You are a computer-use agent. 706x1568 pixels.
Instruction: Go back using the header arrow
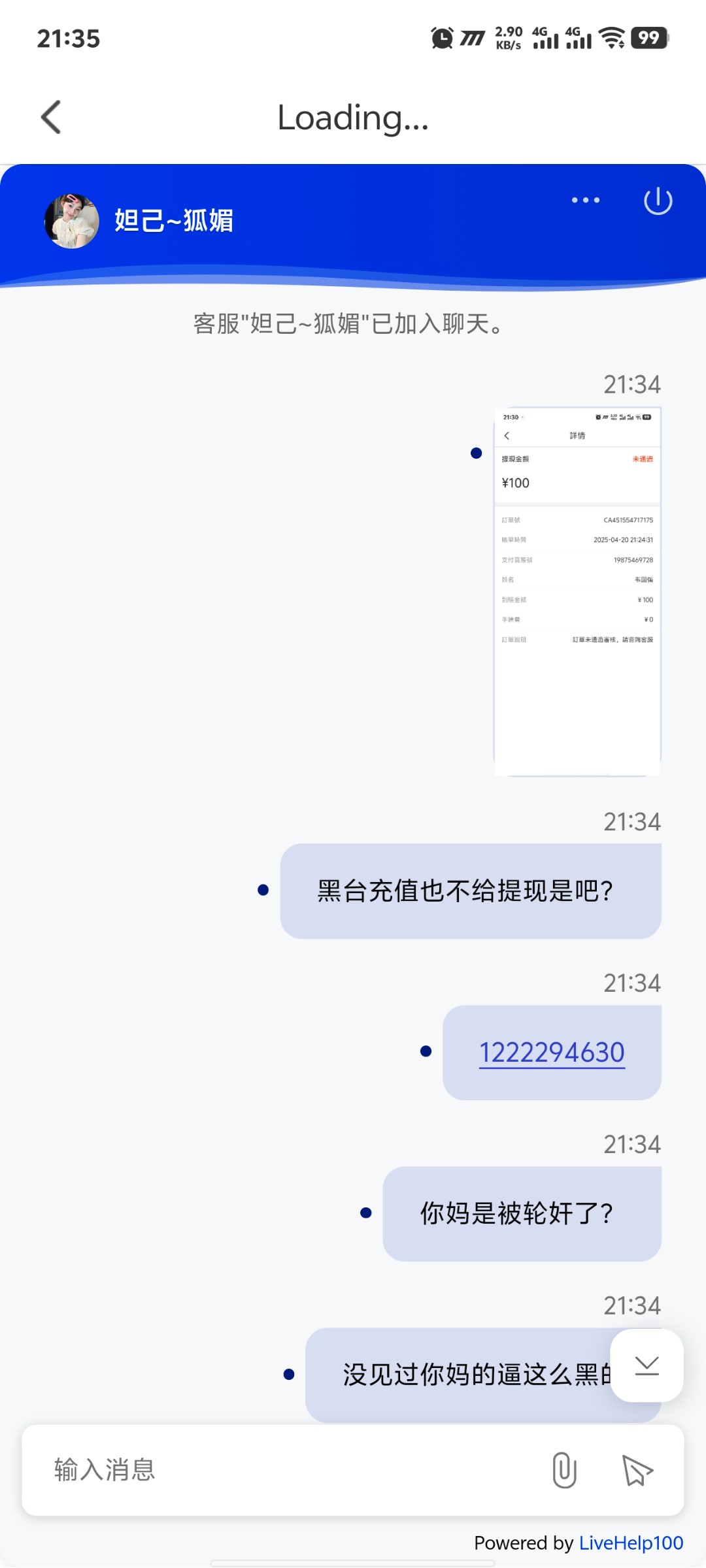pyautogui.click(x=51, y=118)
